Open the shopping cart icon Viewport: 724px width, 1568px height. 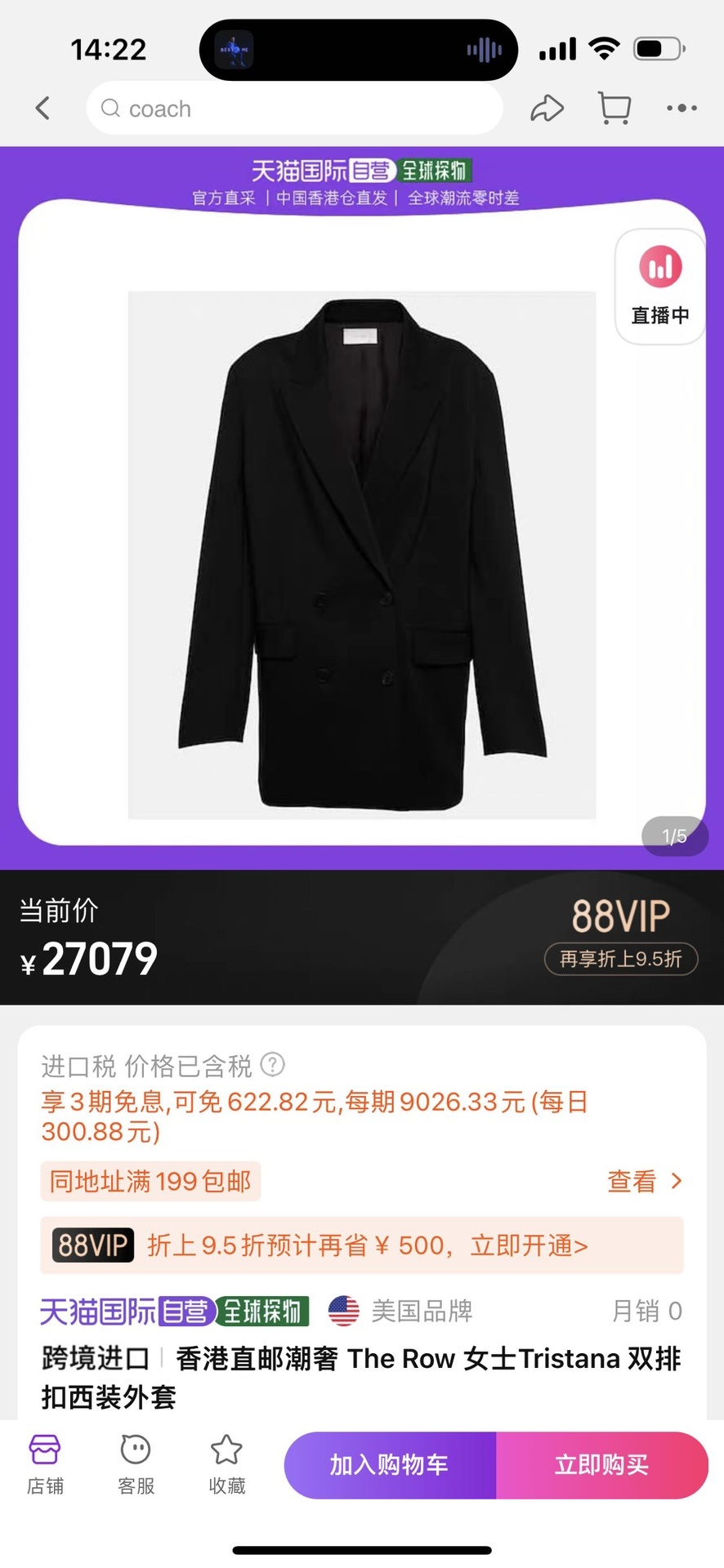615,108
